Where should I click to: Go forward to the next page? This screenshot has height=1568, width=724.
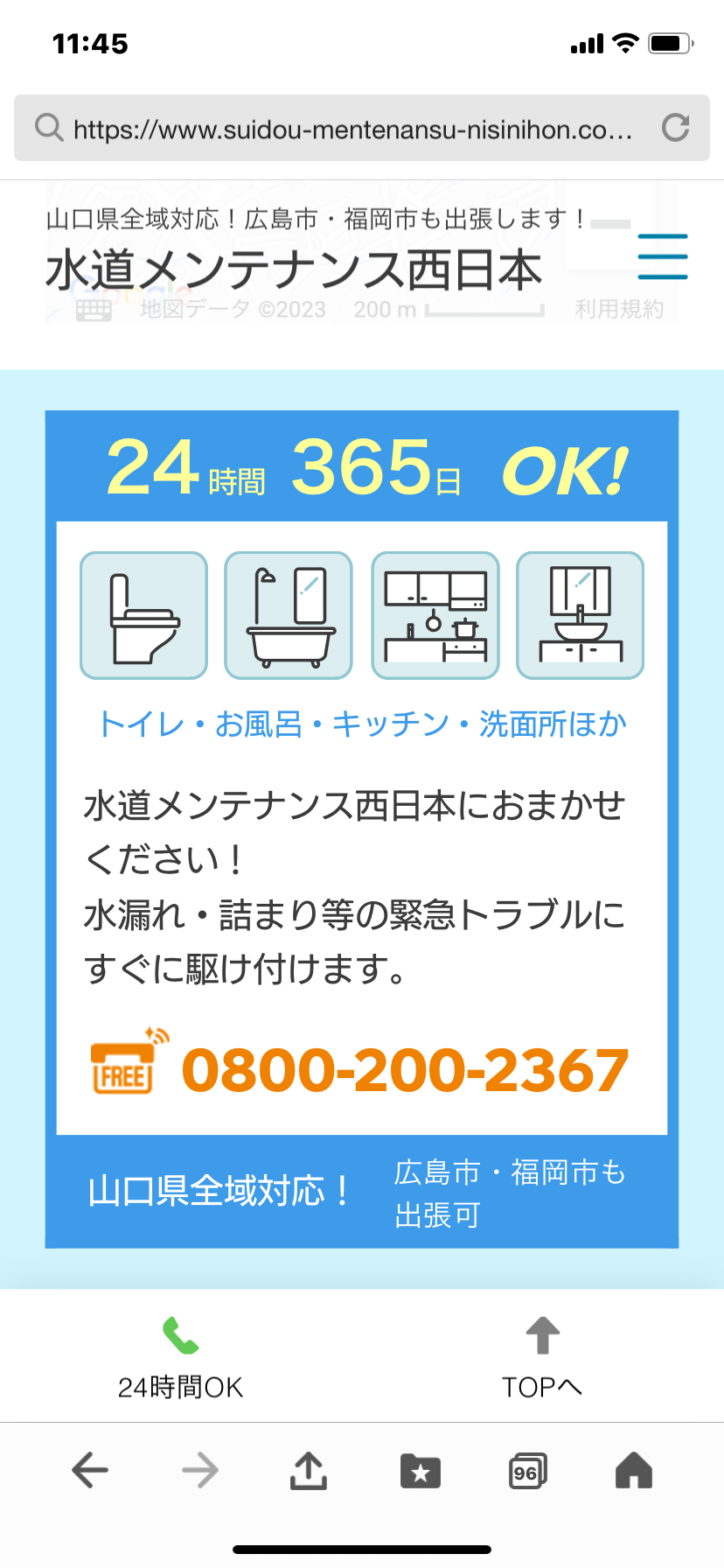pos(200,1470)
